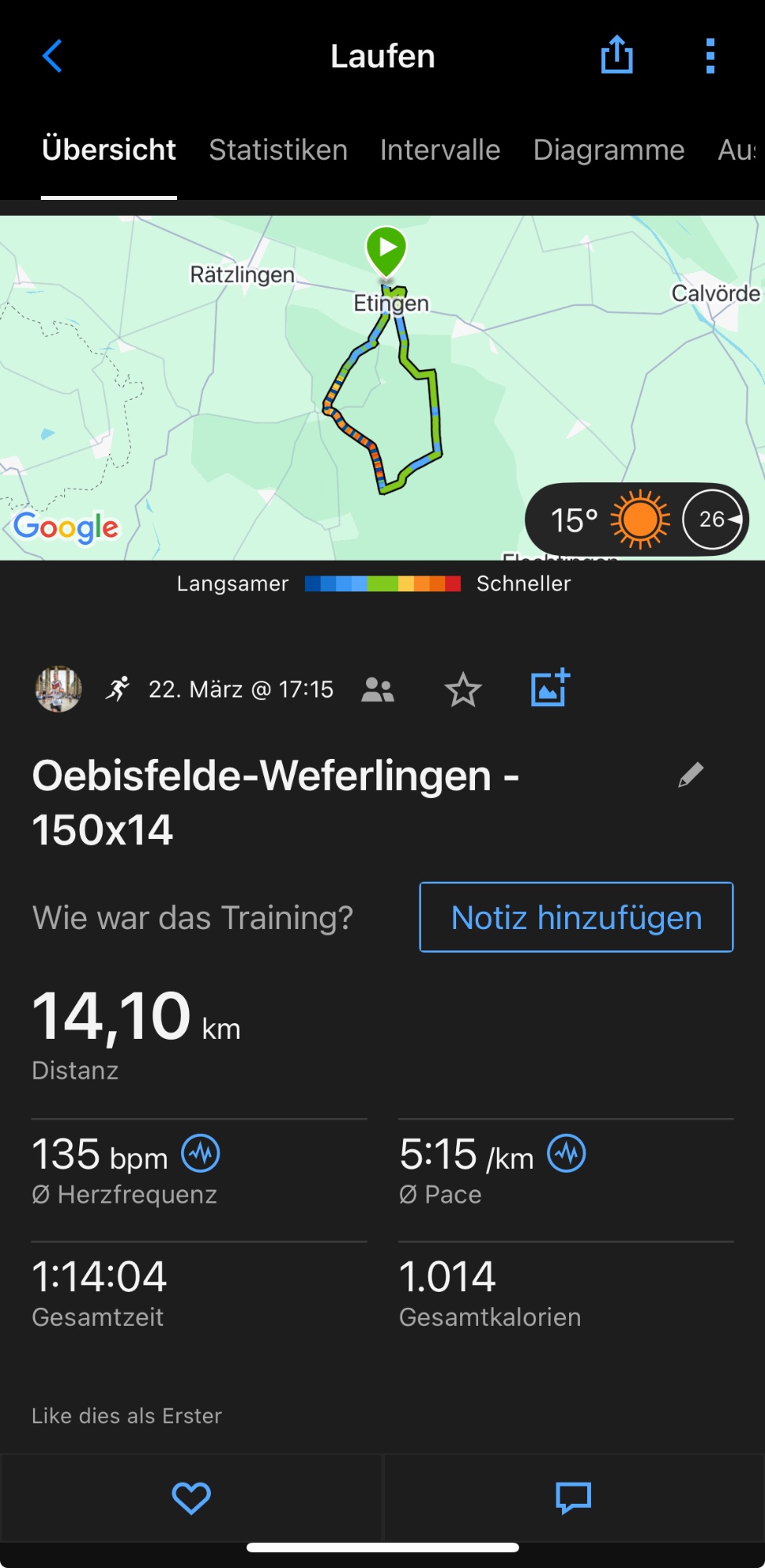
Task: Open comments with the speech bubble
Action: 573,1498
